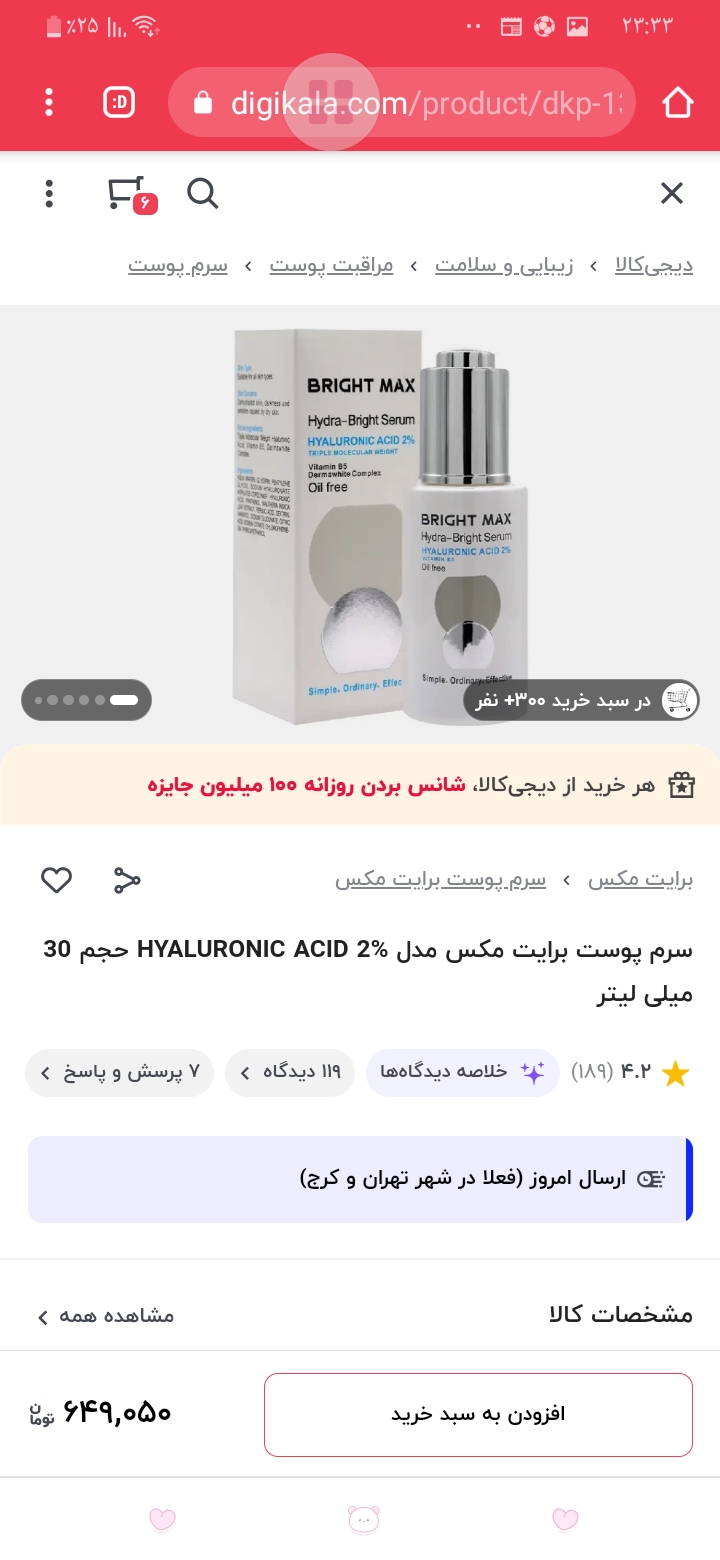Share this product

[x=126, y=880]
